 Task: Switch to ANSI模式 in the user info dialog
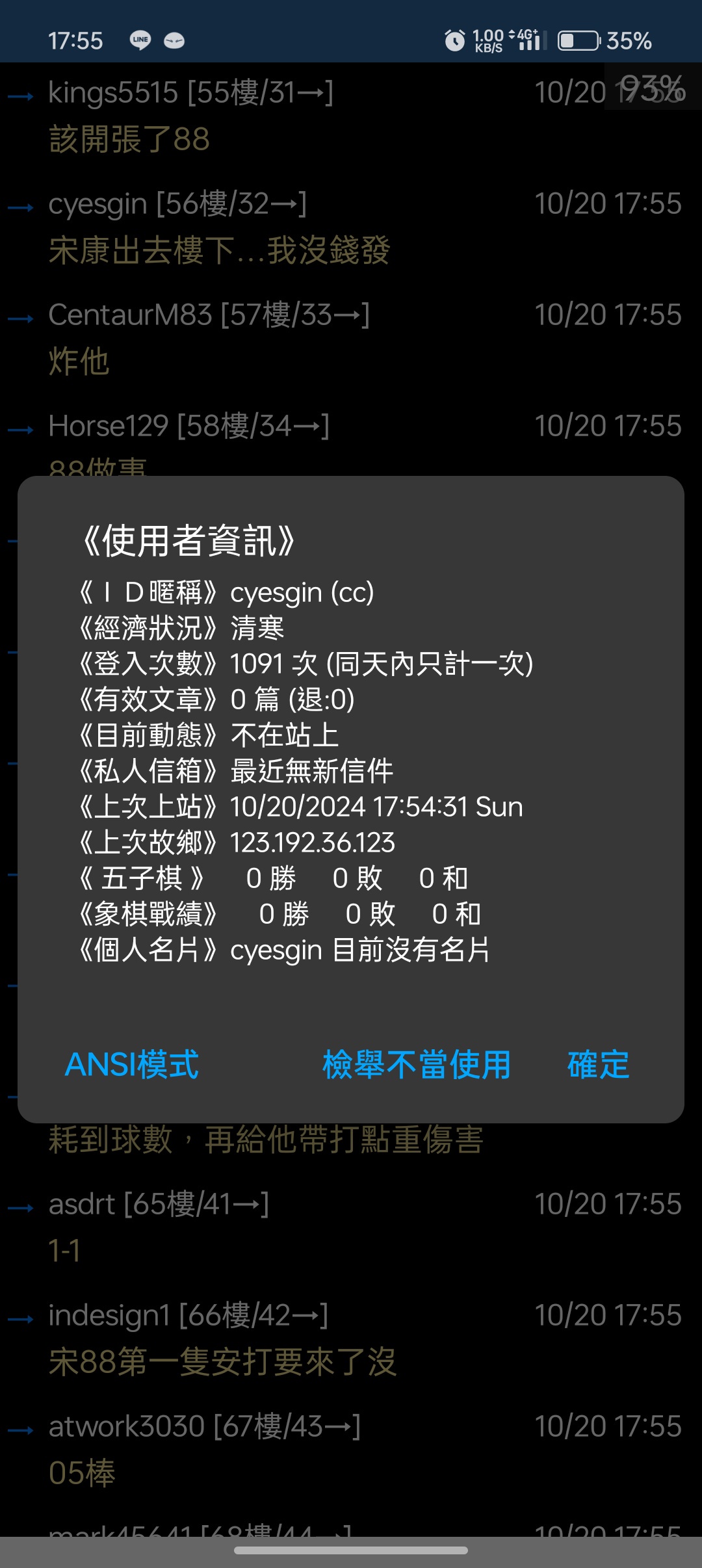tap(132, 1065)
